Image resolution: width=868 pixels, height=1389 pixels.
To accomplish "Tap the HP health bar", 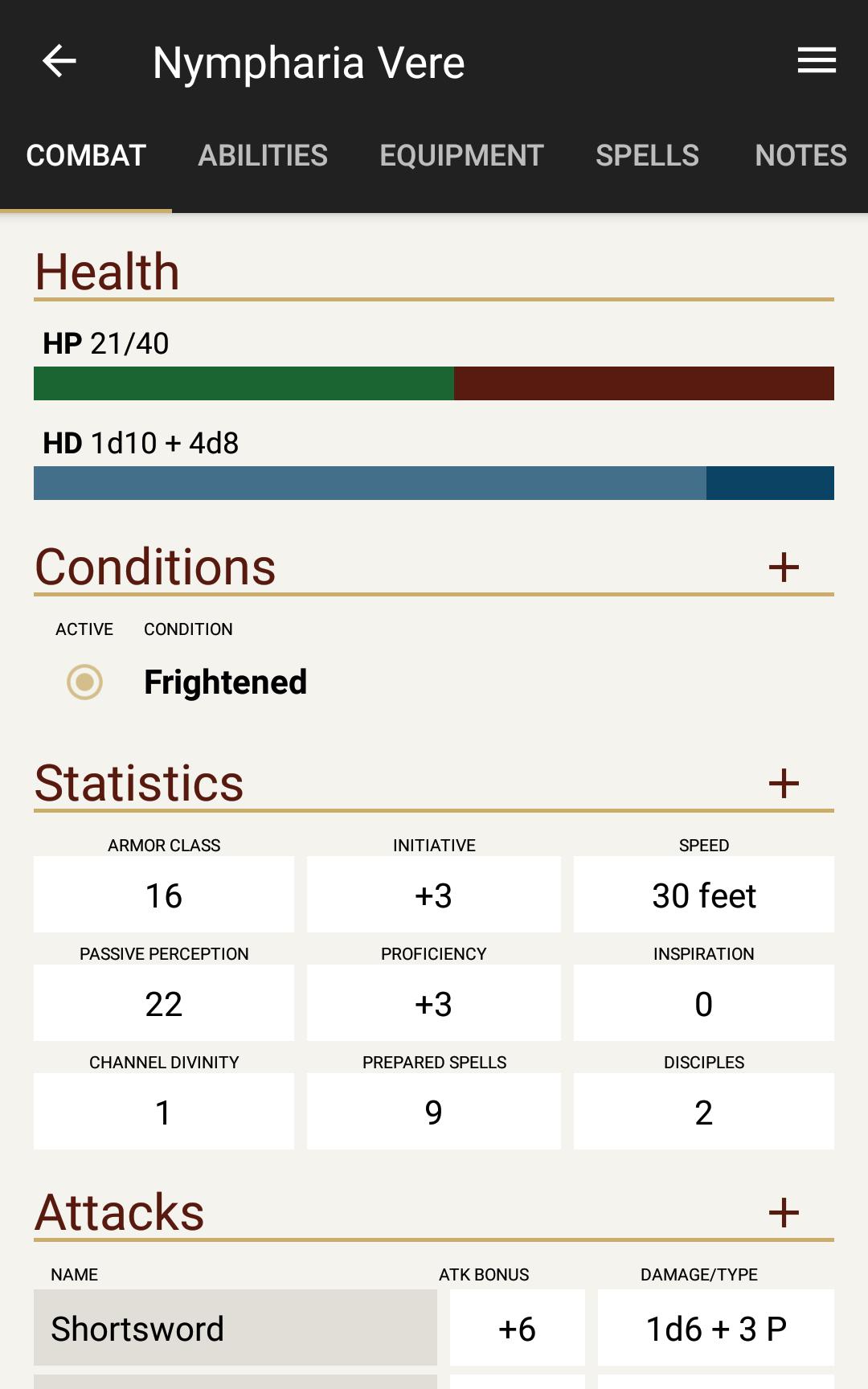I will pos(434,383).
